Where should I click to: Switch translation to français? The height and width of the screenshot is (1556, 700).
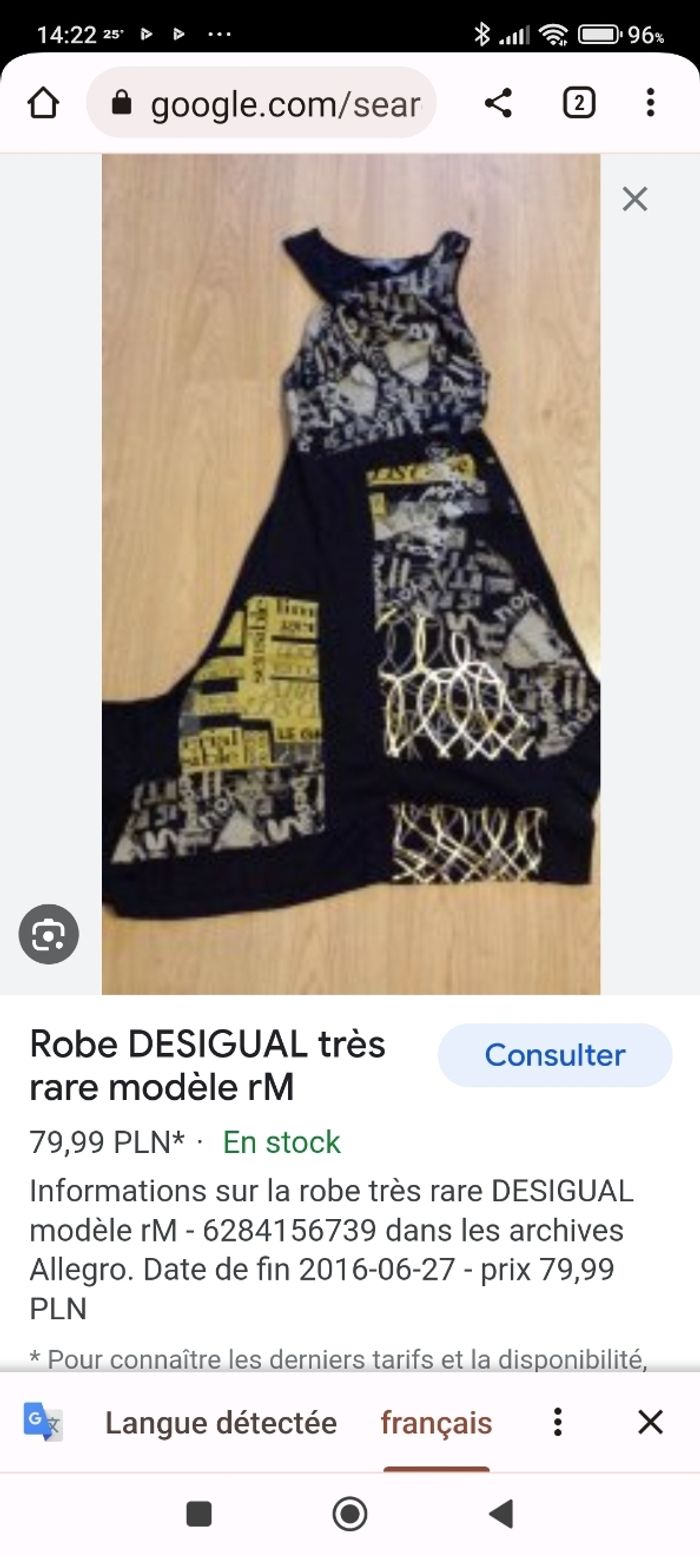tap(436, 1422)
